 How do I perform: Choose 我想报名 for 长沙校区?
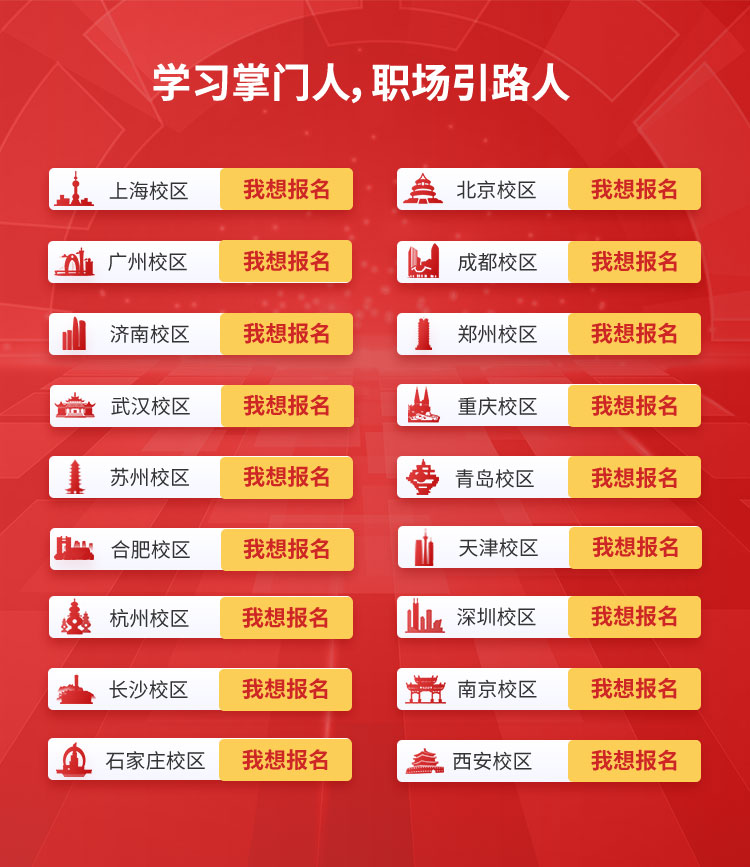[x=286, y=689]
